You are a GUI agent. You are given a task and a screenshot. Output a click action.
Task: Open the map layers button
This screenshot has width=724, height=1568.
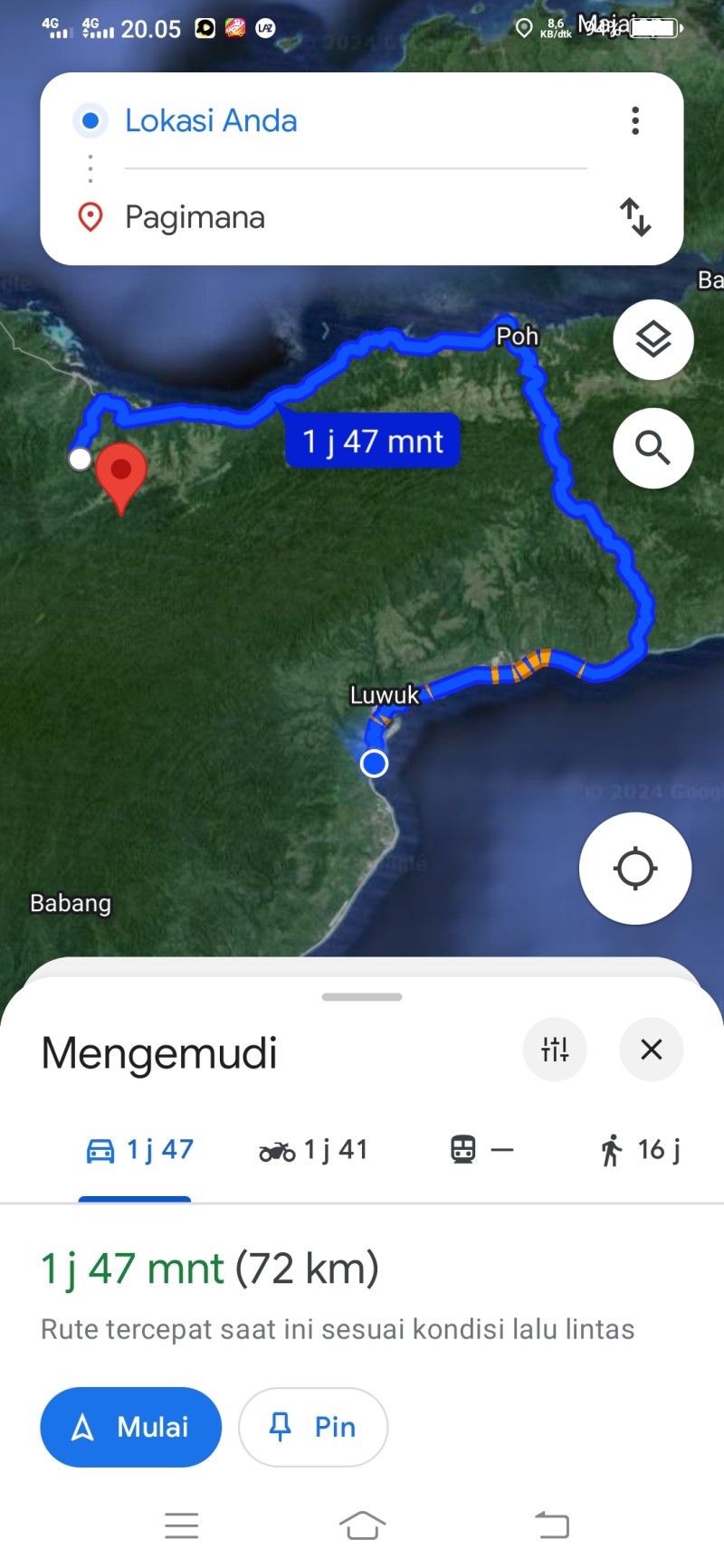click(x=653, y=339)
